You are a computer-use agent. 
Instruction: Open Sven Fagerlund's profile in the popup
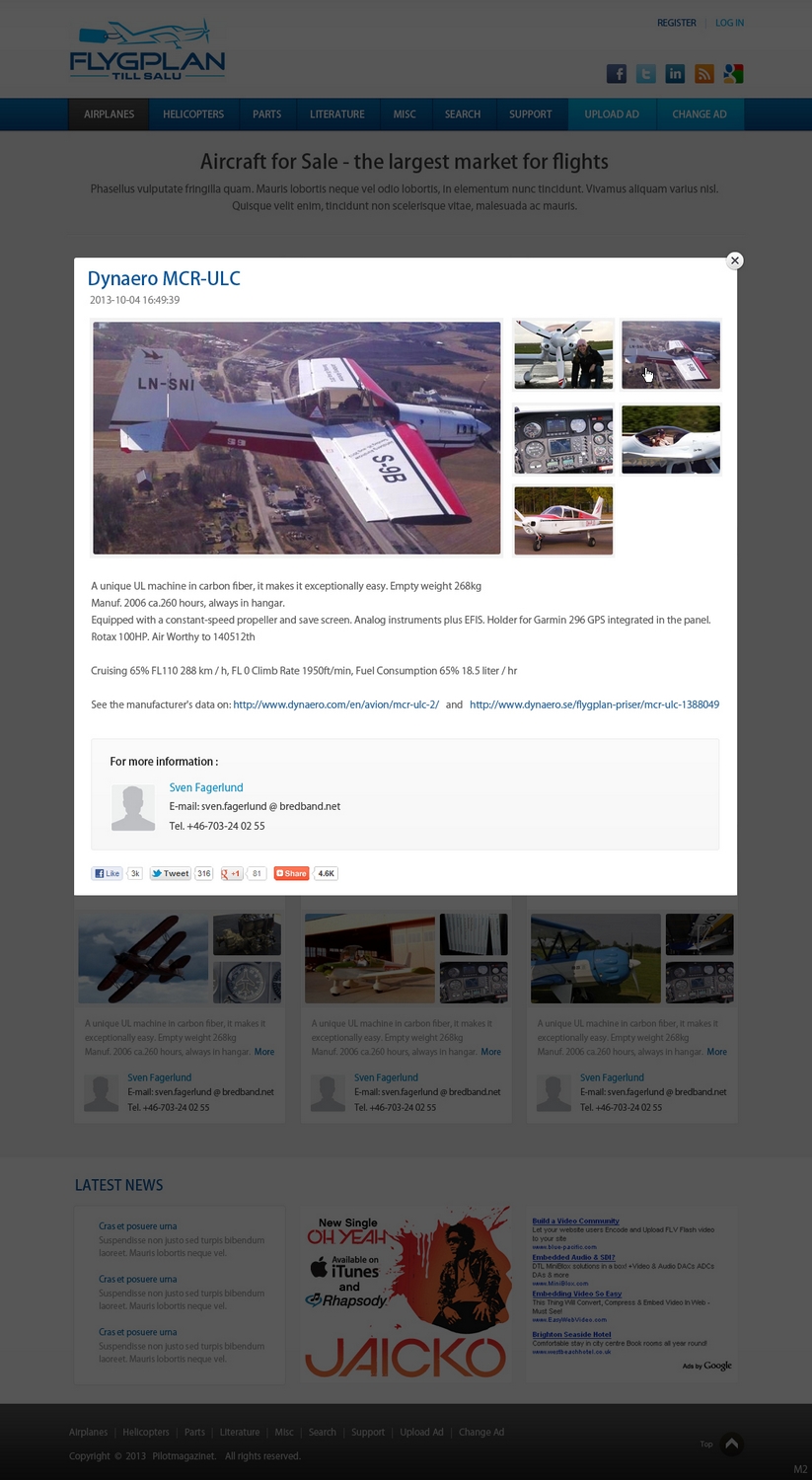click(x=206, y=787)
